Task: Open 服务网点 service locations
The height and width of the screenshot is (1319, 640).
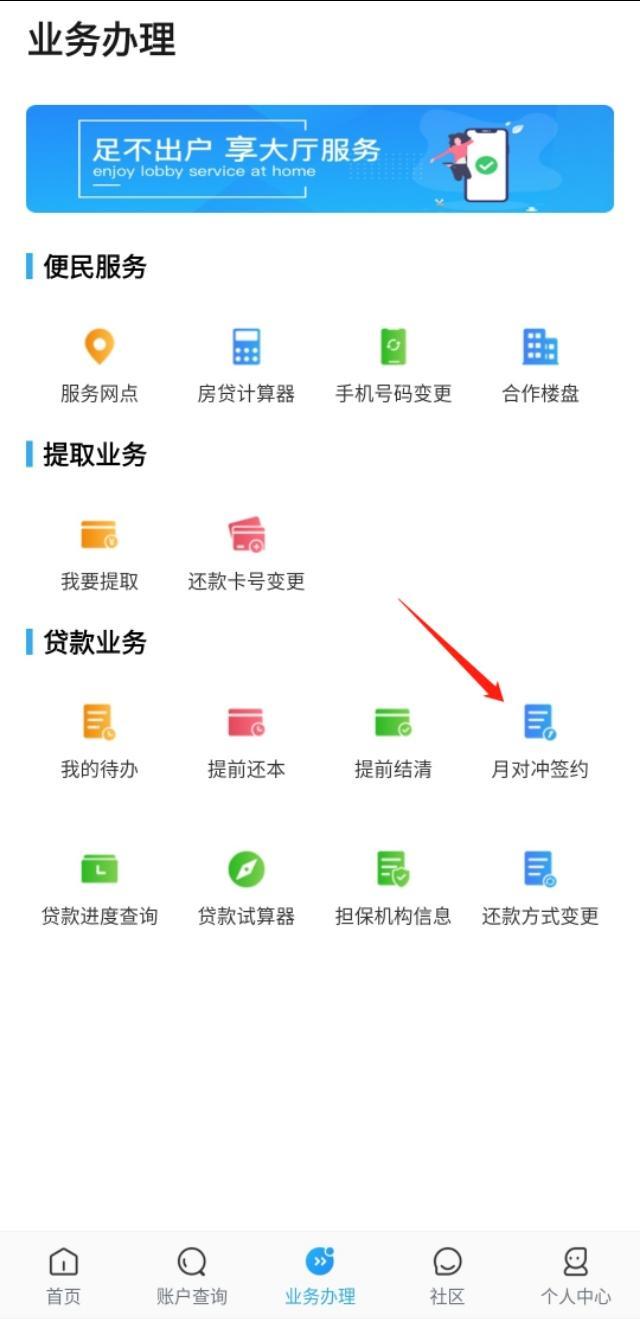Action: click(99, 364)
